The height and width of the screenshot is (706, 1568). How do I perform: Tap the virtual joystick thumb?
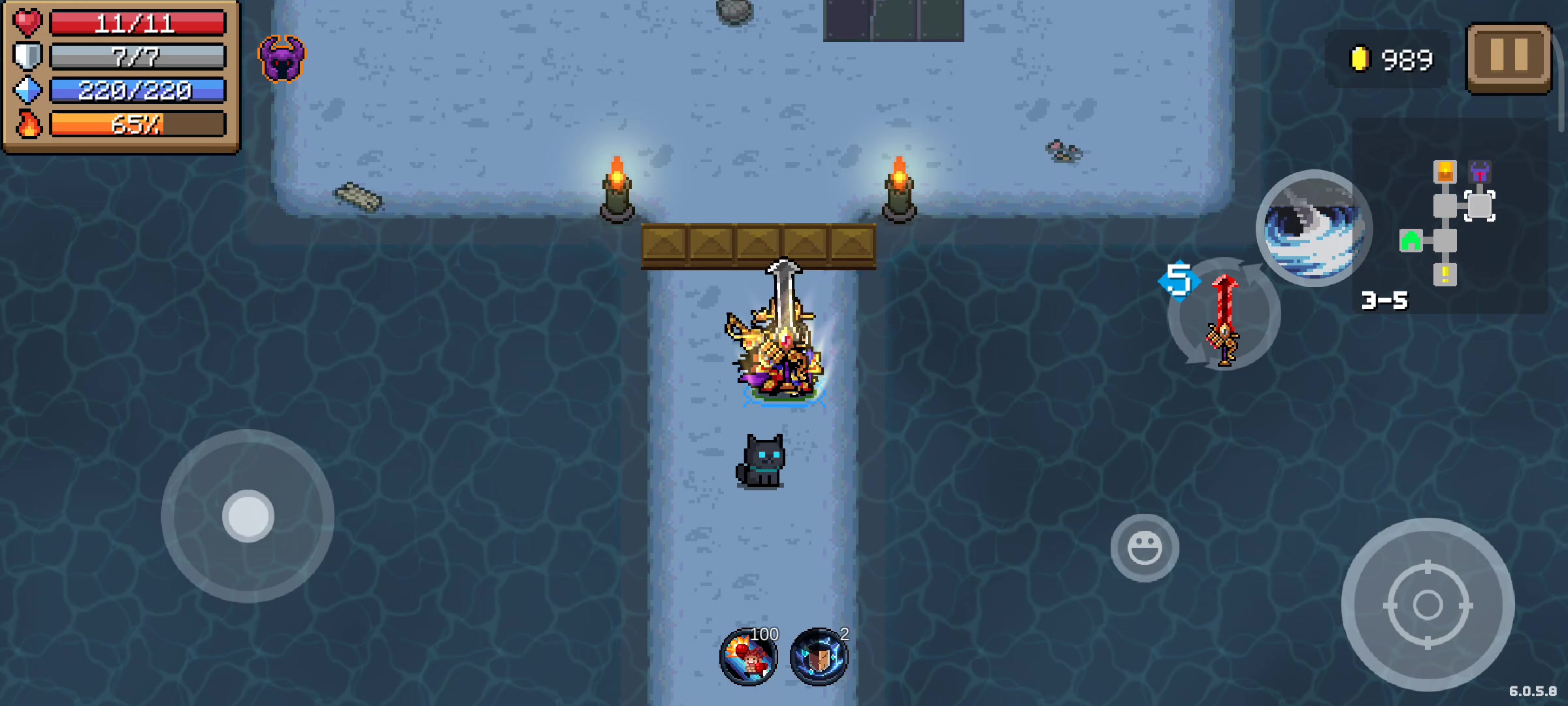click(248, 516)
